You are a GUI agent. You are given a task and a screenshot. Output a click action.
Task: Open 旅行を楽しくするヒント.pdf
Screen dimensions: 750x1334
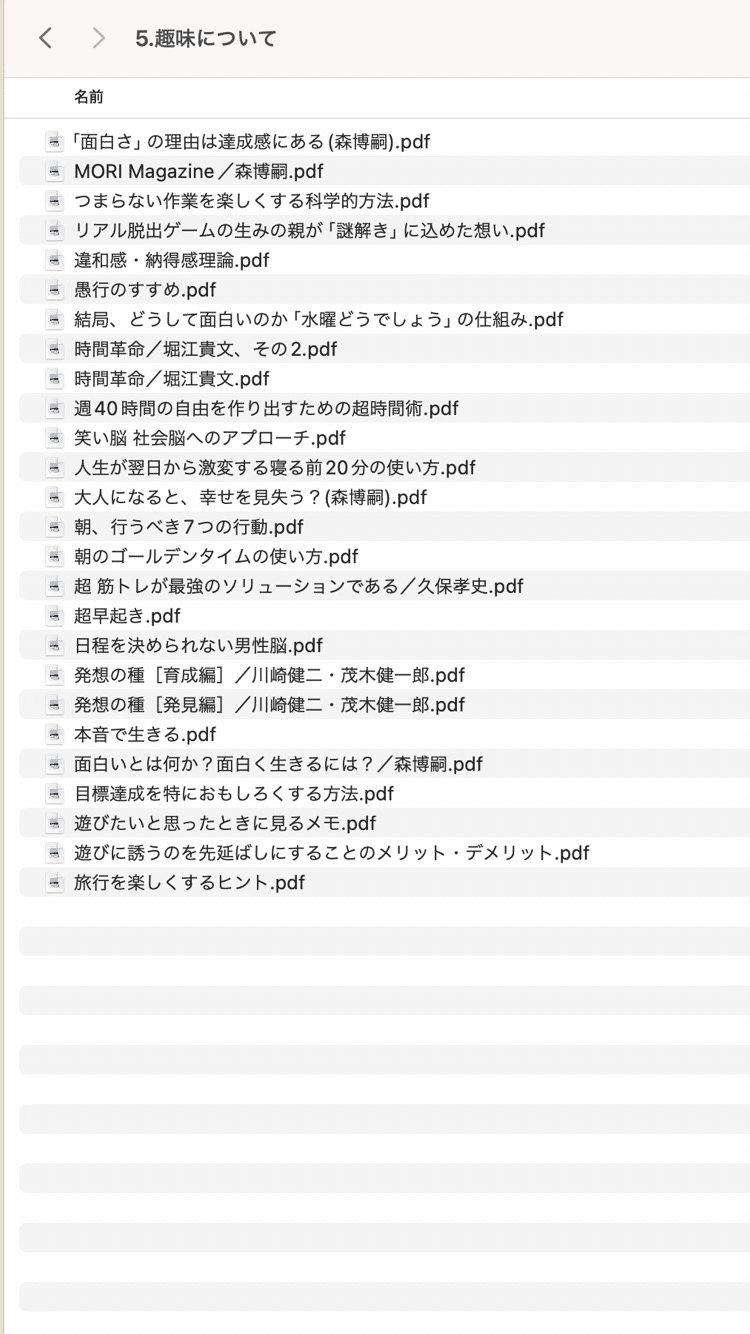point(189,882)
